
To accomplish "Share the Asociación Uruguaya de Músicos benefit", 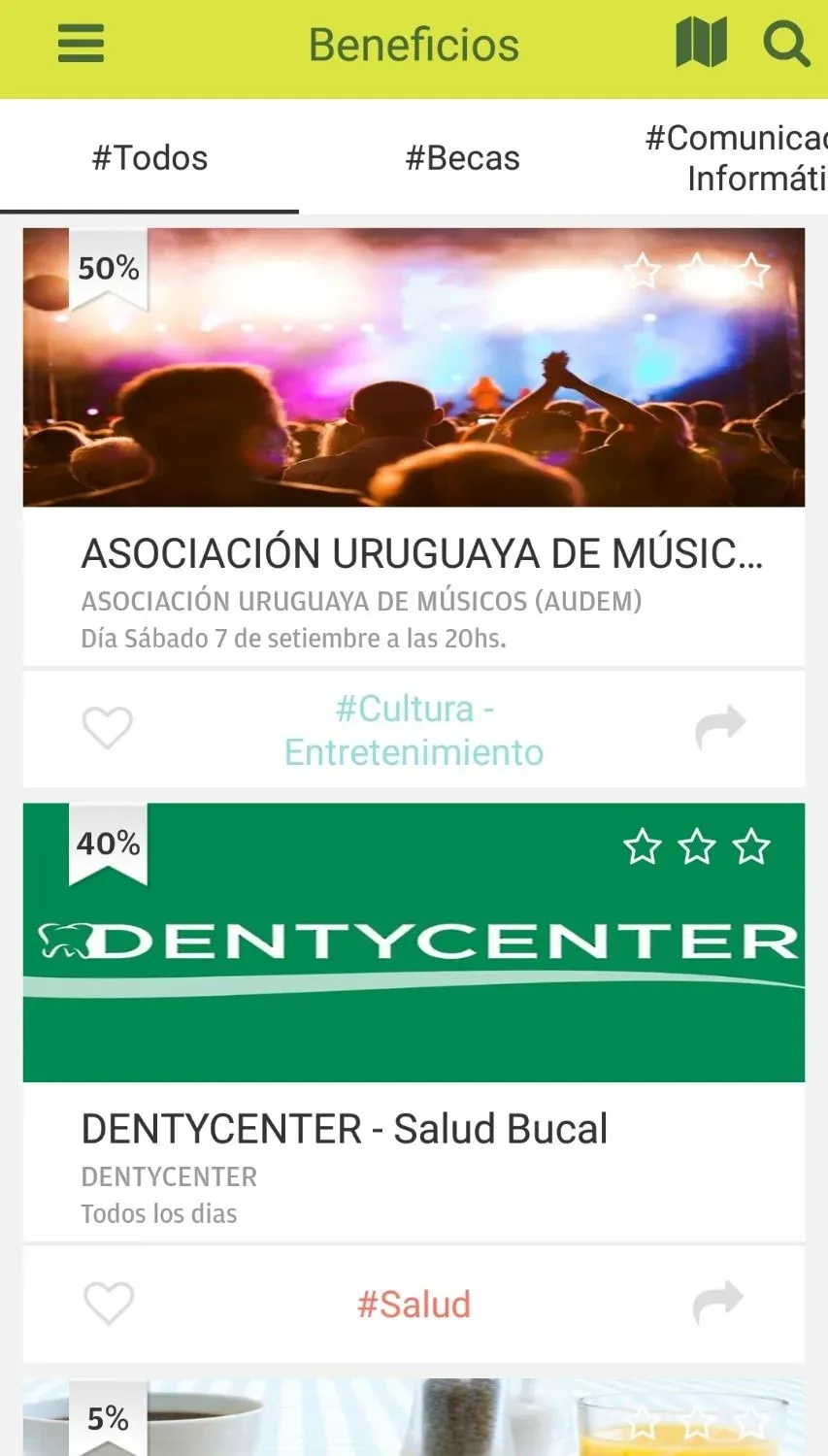I will pyautogui.click(x=720, y=728).
